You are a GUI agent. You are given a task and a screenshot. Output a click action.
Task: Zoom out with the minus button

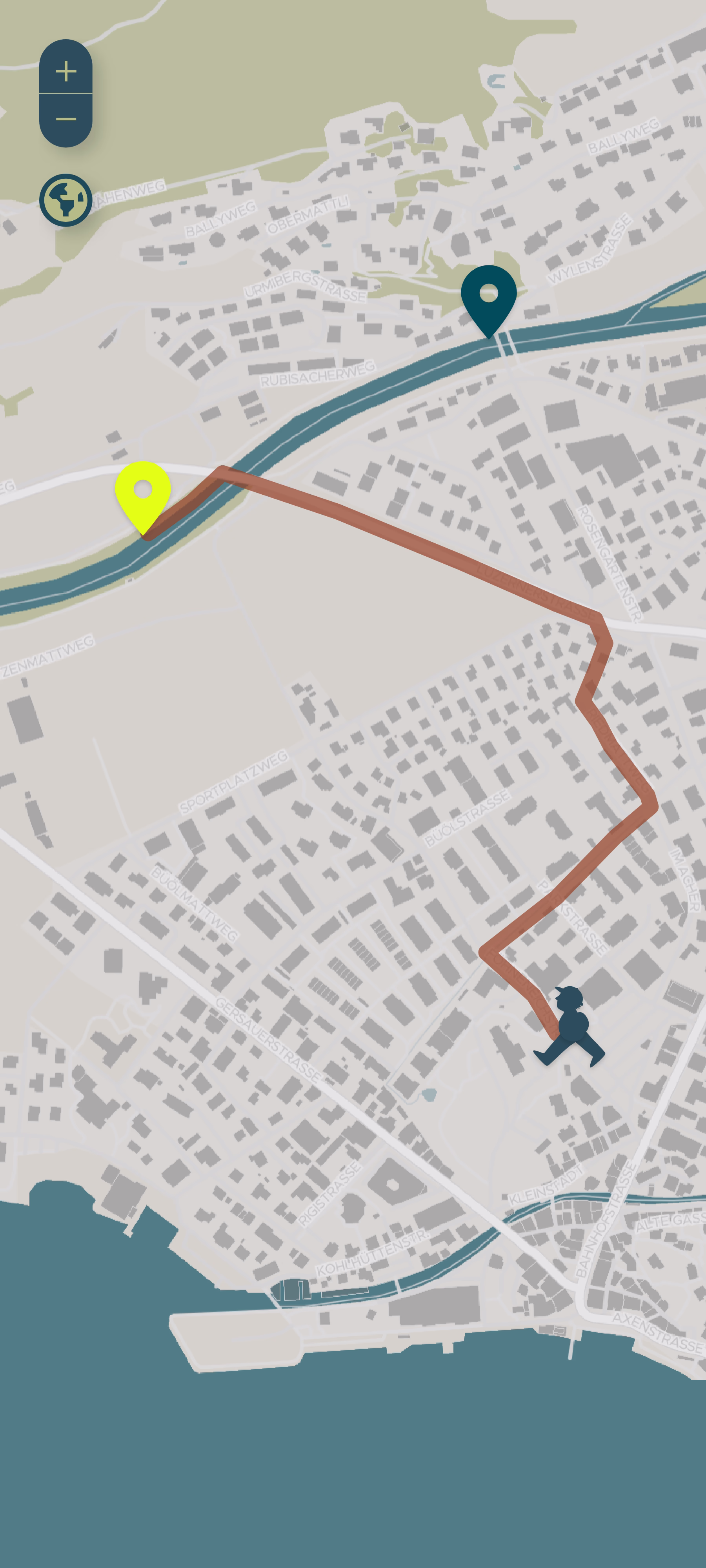tap(66, 119)
